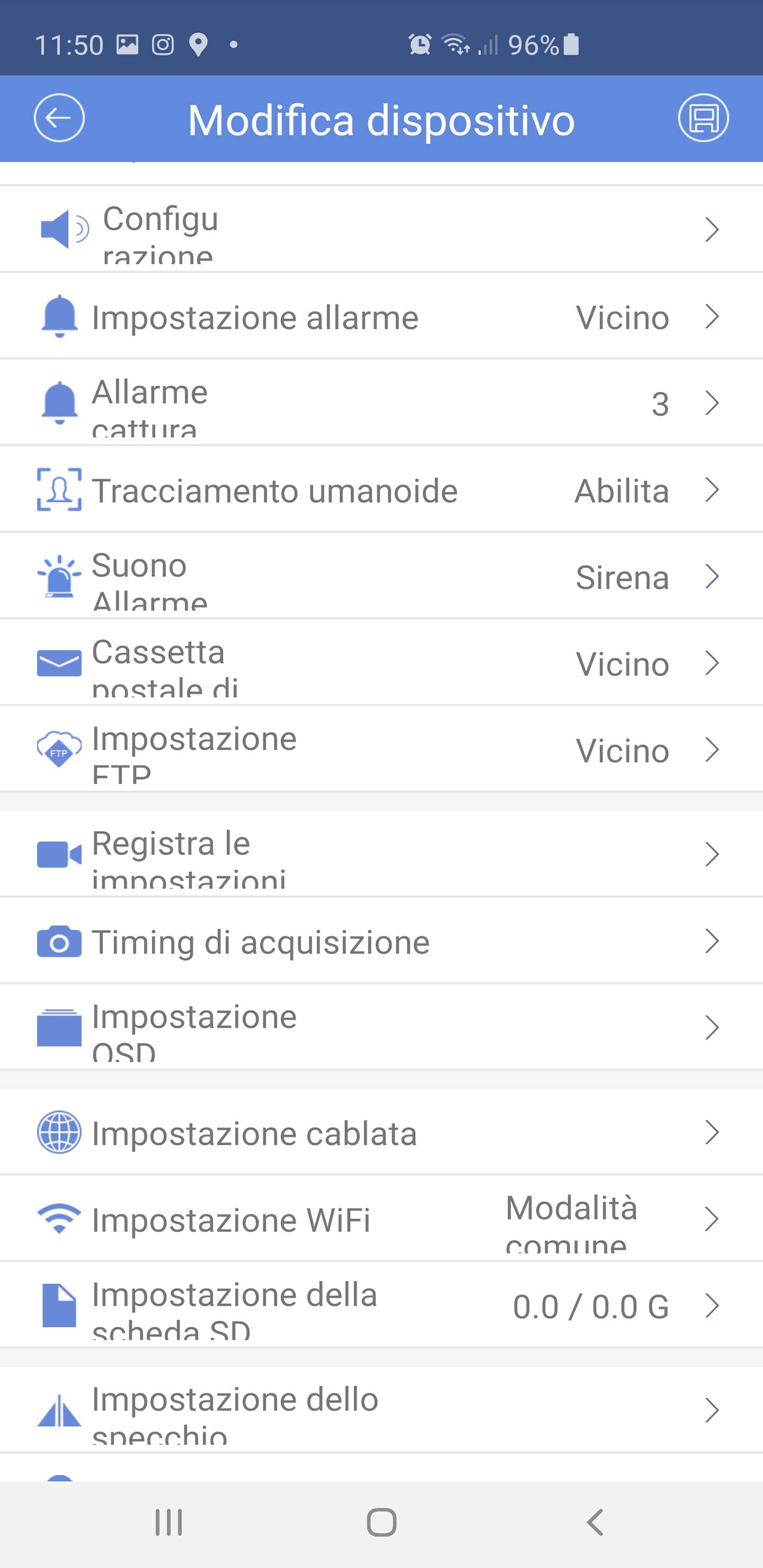Open Registra le impostazioni
The height and width of the screenshot is (1568, 763).
click(x=381, y=854)
